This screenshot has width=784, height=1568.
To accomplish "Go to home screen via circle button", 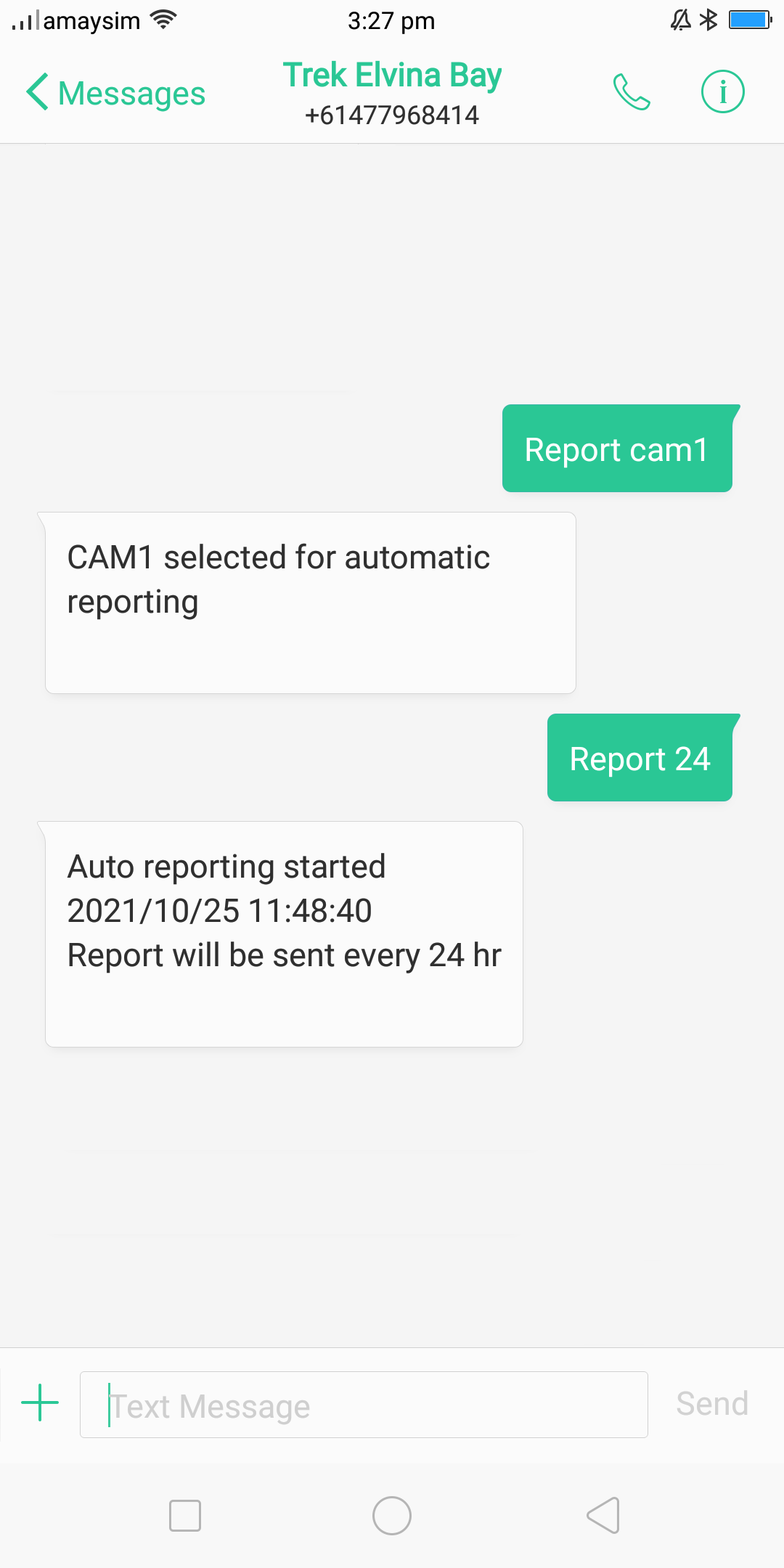I will pos(392,1516).
